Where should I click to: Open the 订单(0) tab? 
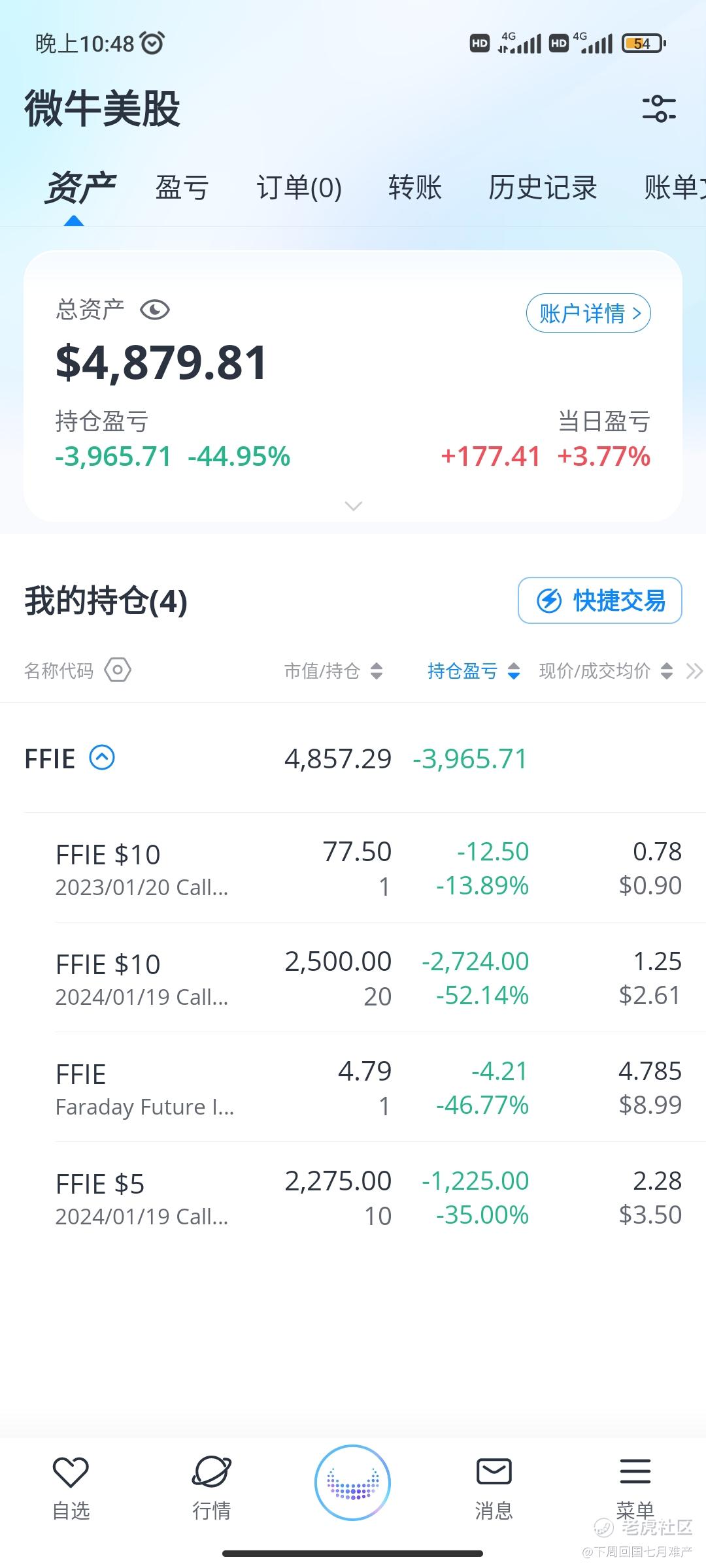point(299,188)
